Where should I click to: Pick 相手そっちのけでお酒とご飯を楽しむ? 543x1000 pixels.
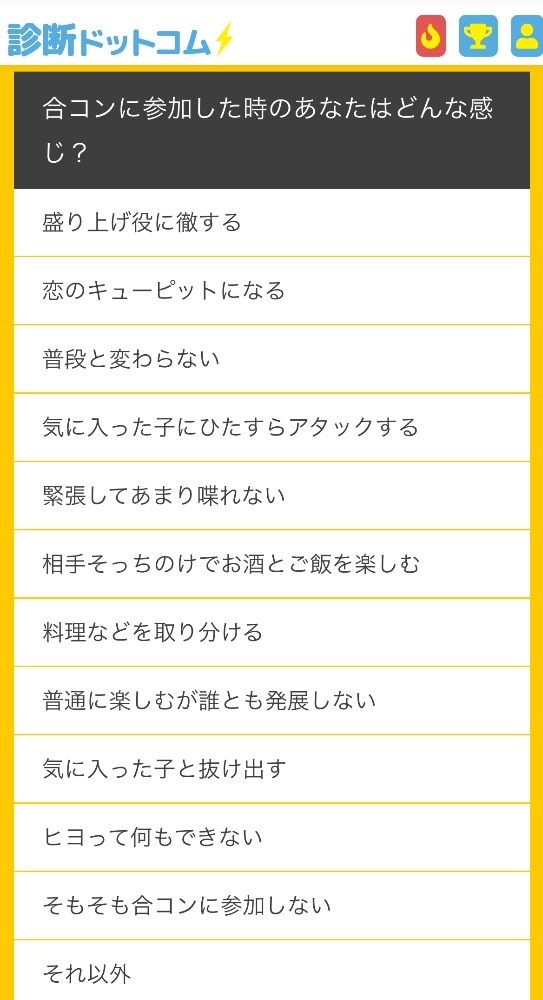pyautogui.click(x=272, y=564)
